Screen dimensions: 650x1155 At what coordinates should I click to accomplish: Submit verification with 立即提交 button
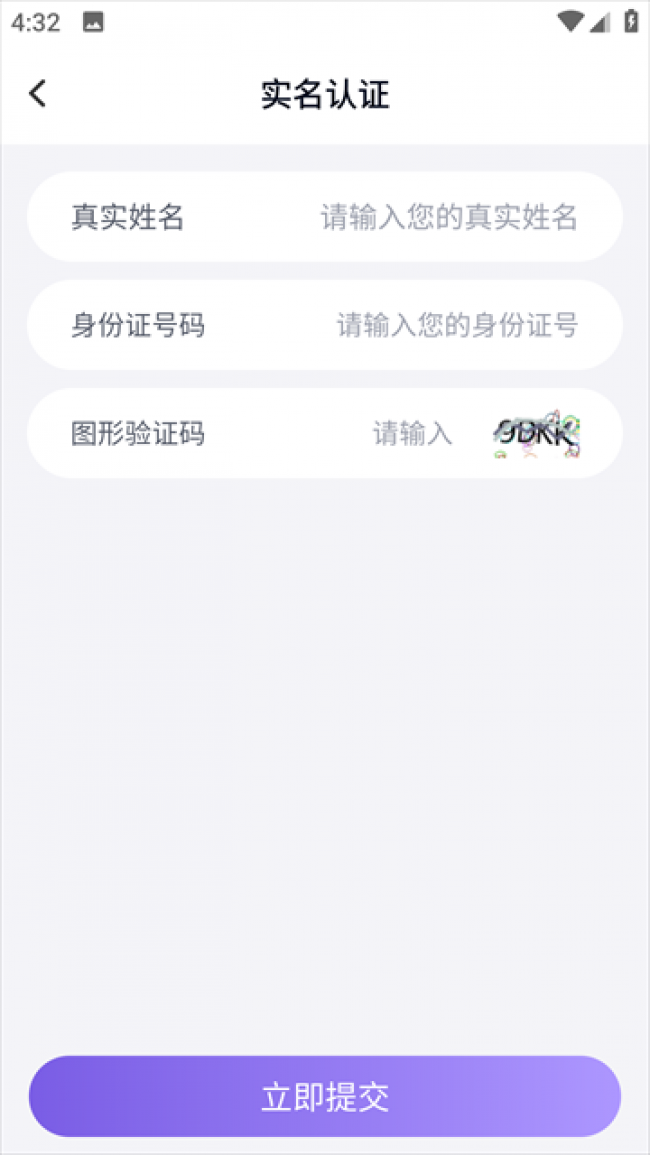[325, 1097]
